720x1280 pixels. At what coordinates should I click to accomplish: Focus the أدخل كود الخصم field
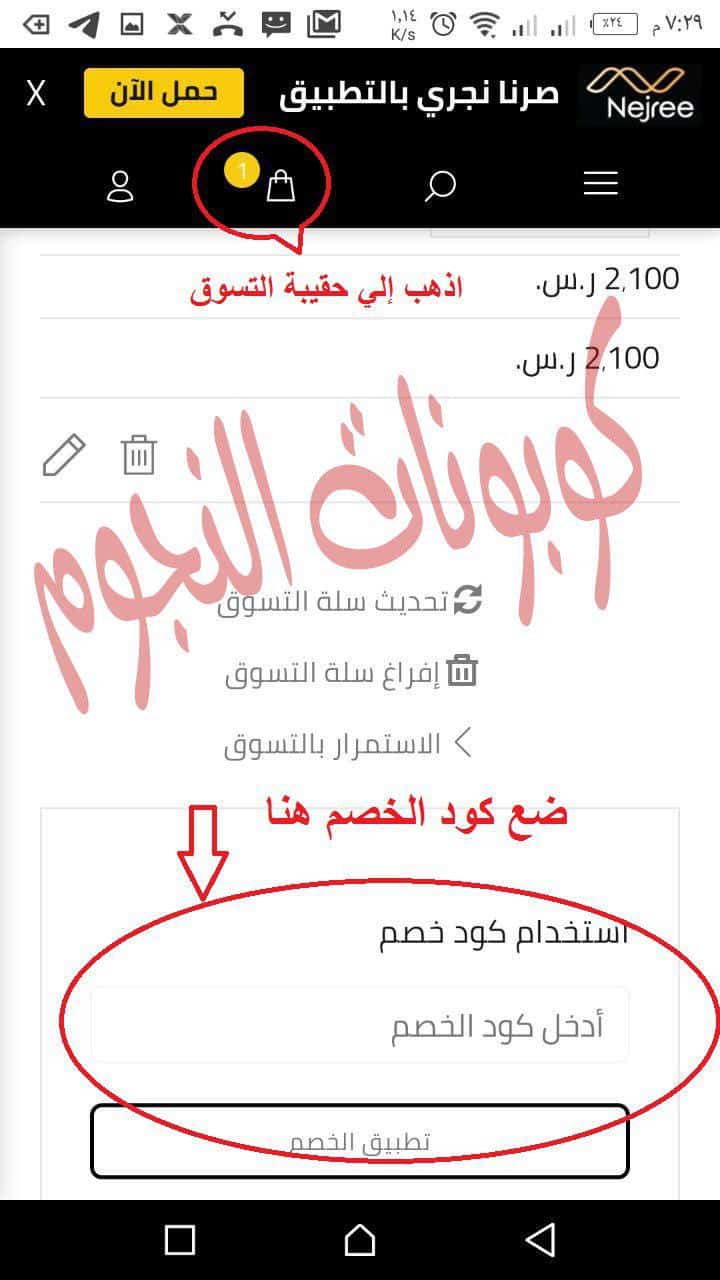360,1026
